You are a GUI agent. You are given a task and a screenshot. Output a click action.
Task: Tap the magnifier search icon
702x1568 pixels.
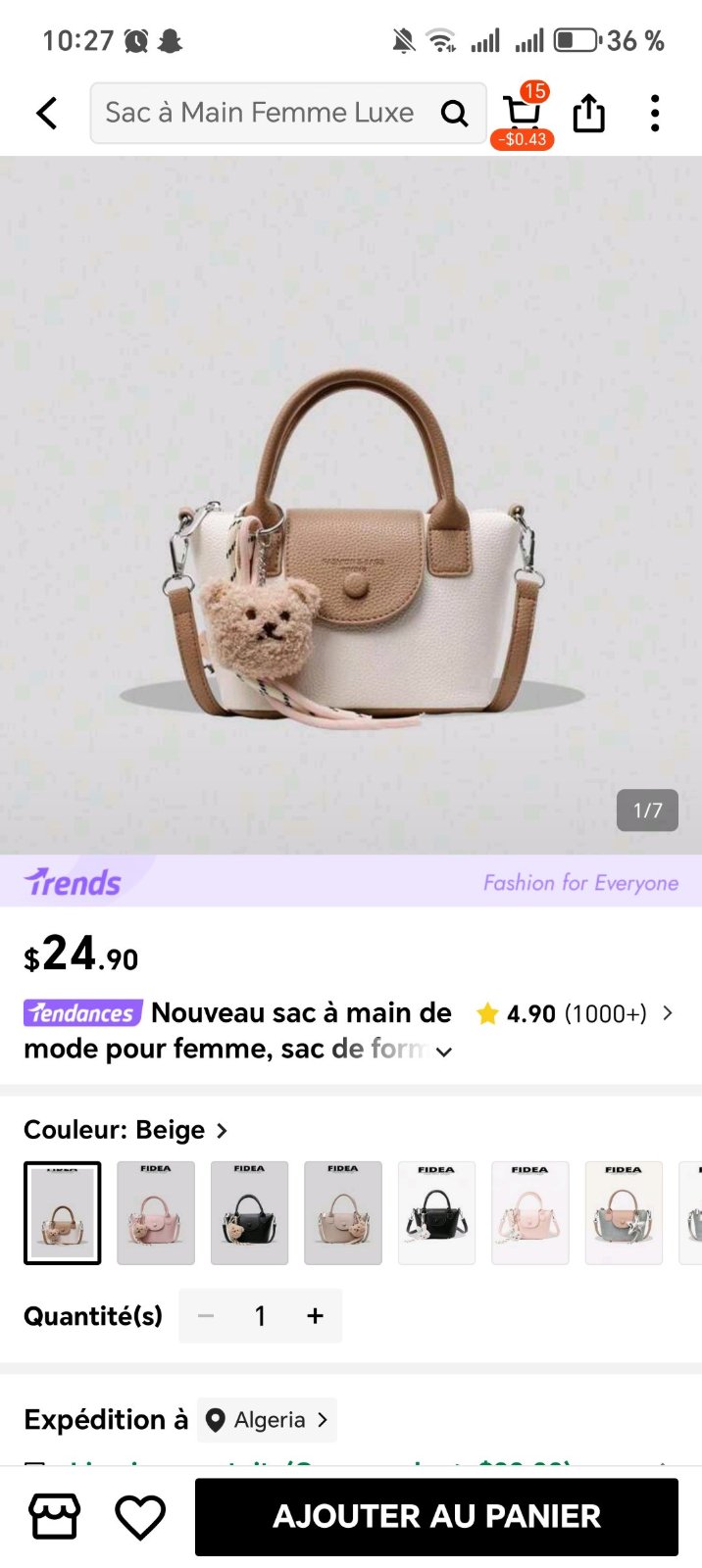454,114
